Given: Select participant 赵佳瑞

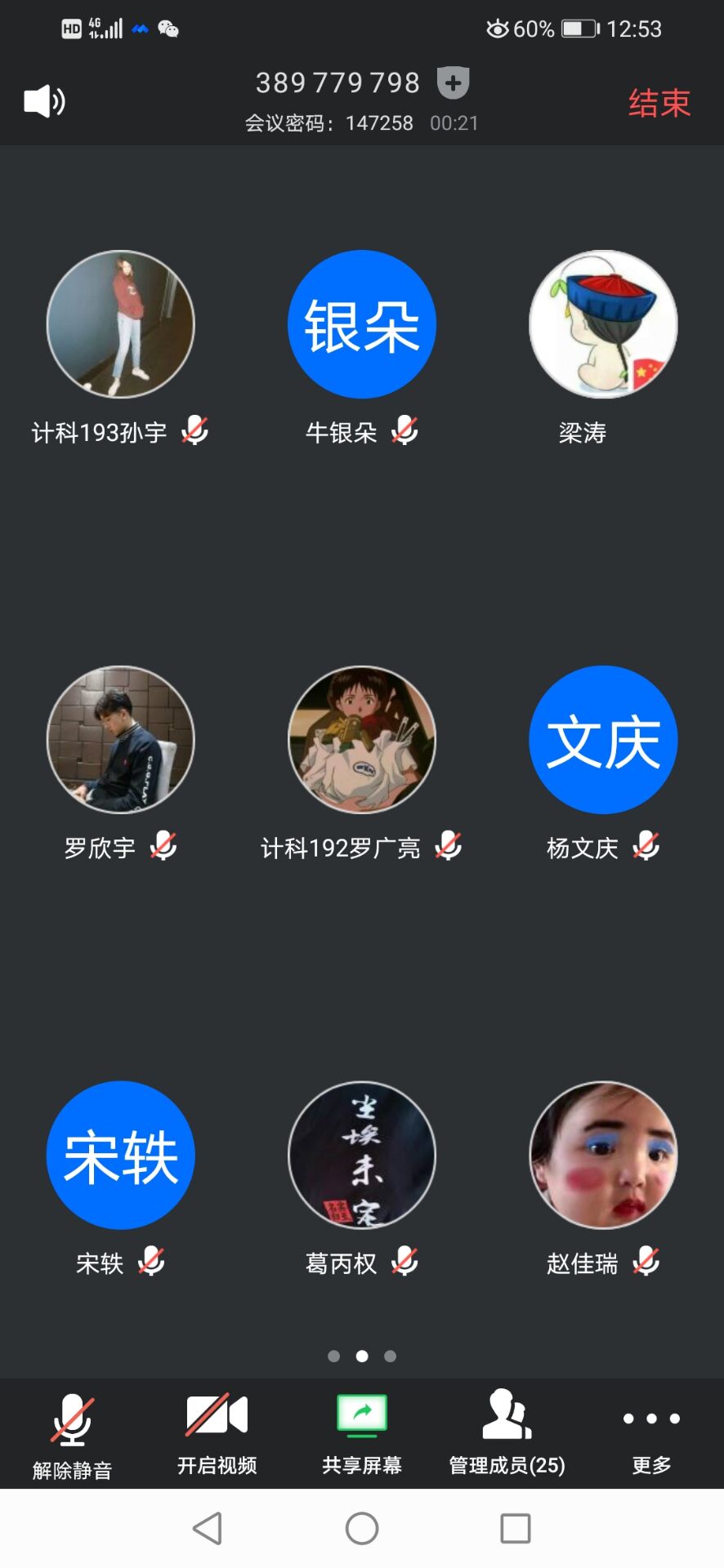Looking at the screenshot, I should coord(603,1156).
